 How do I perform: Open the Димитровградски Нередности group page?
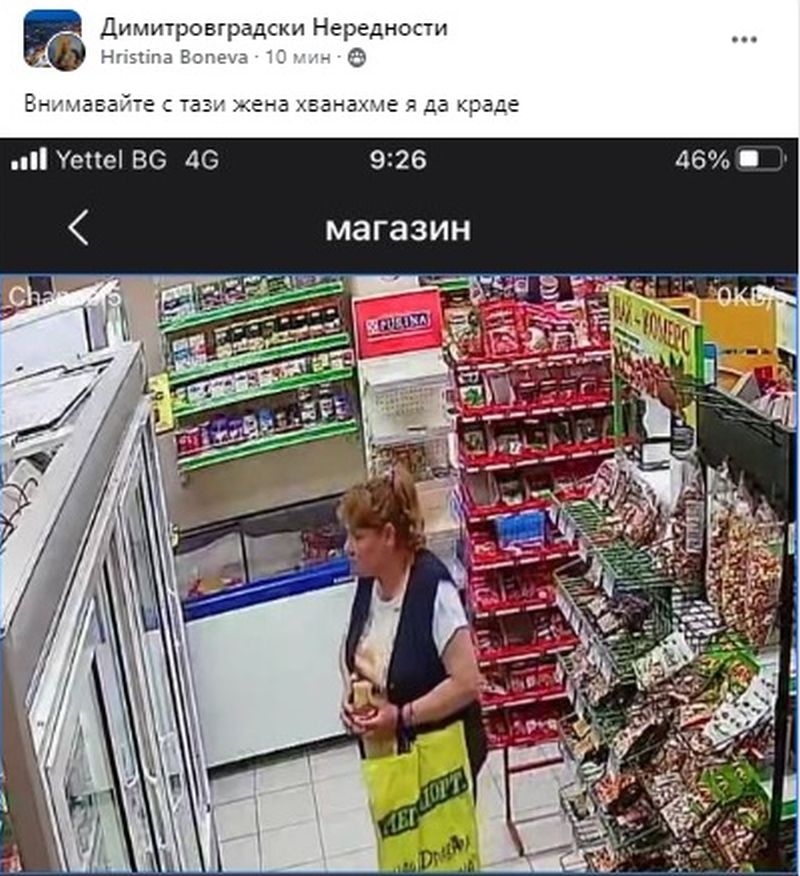coord(273,28)
